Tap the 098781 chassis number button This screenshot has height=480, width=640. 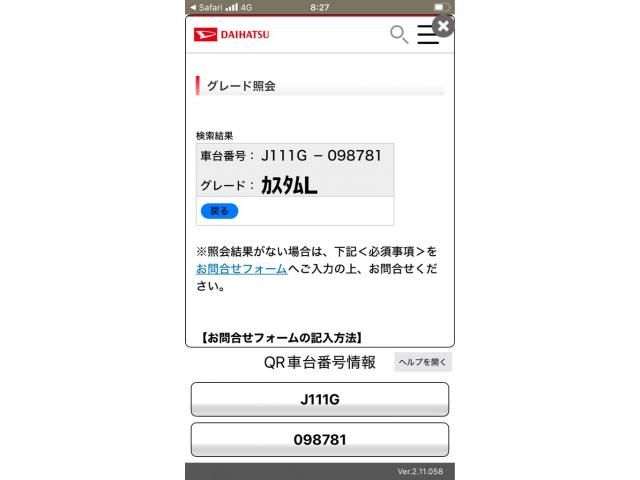pyautogui.click(x=320, y=440)
